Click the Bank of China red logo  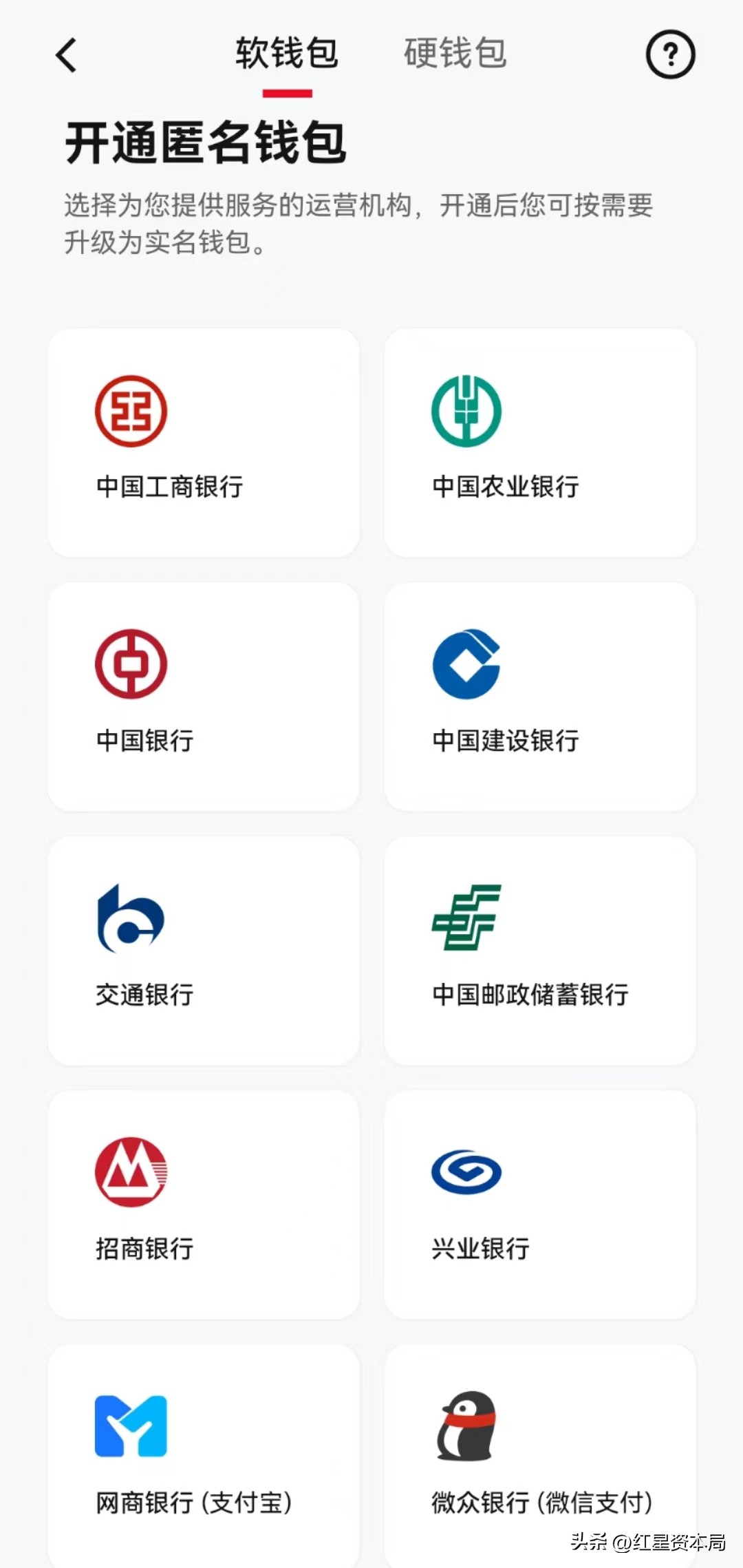(x=133, y=666)
